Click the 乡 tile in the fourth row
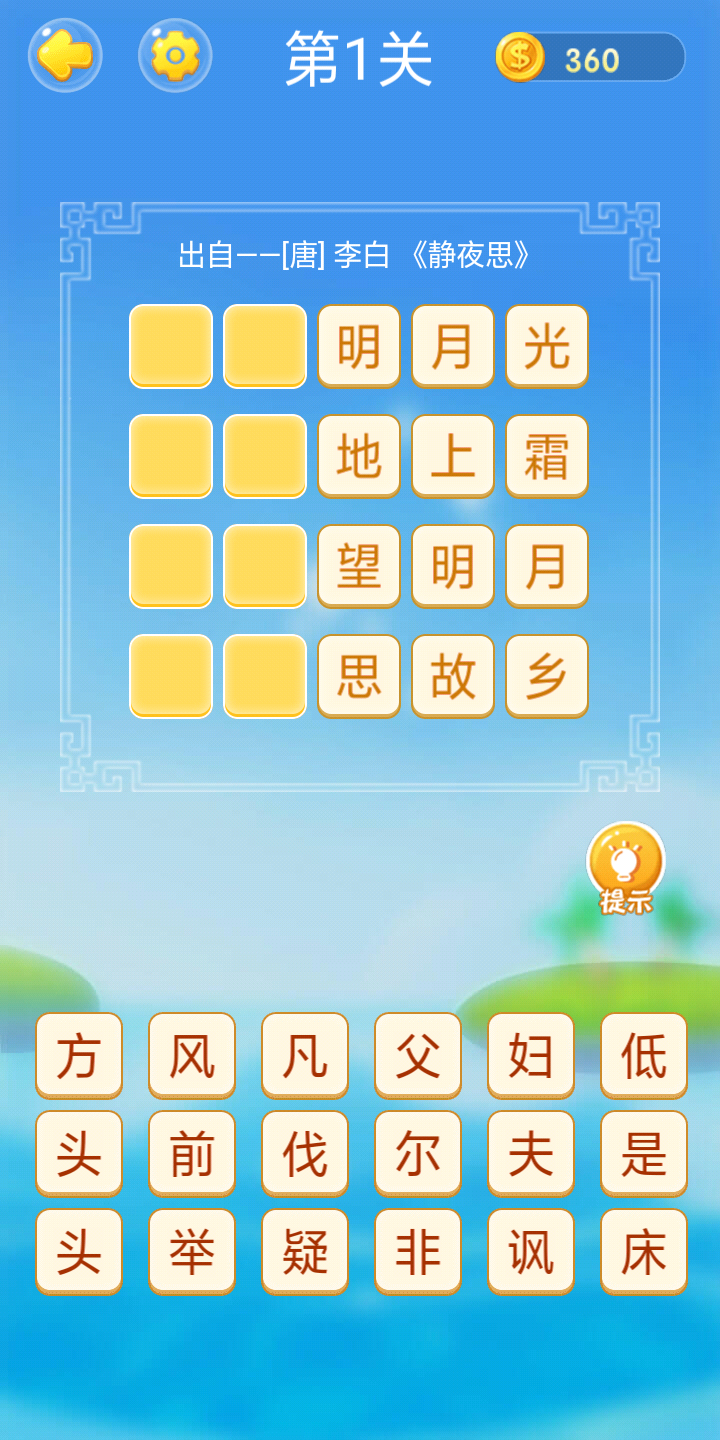Image resolution: width=720 pixels, height=1440 pixels. (546, 676)
